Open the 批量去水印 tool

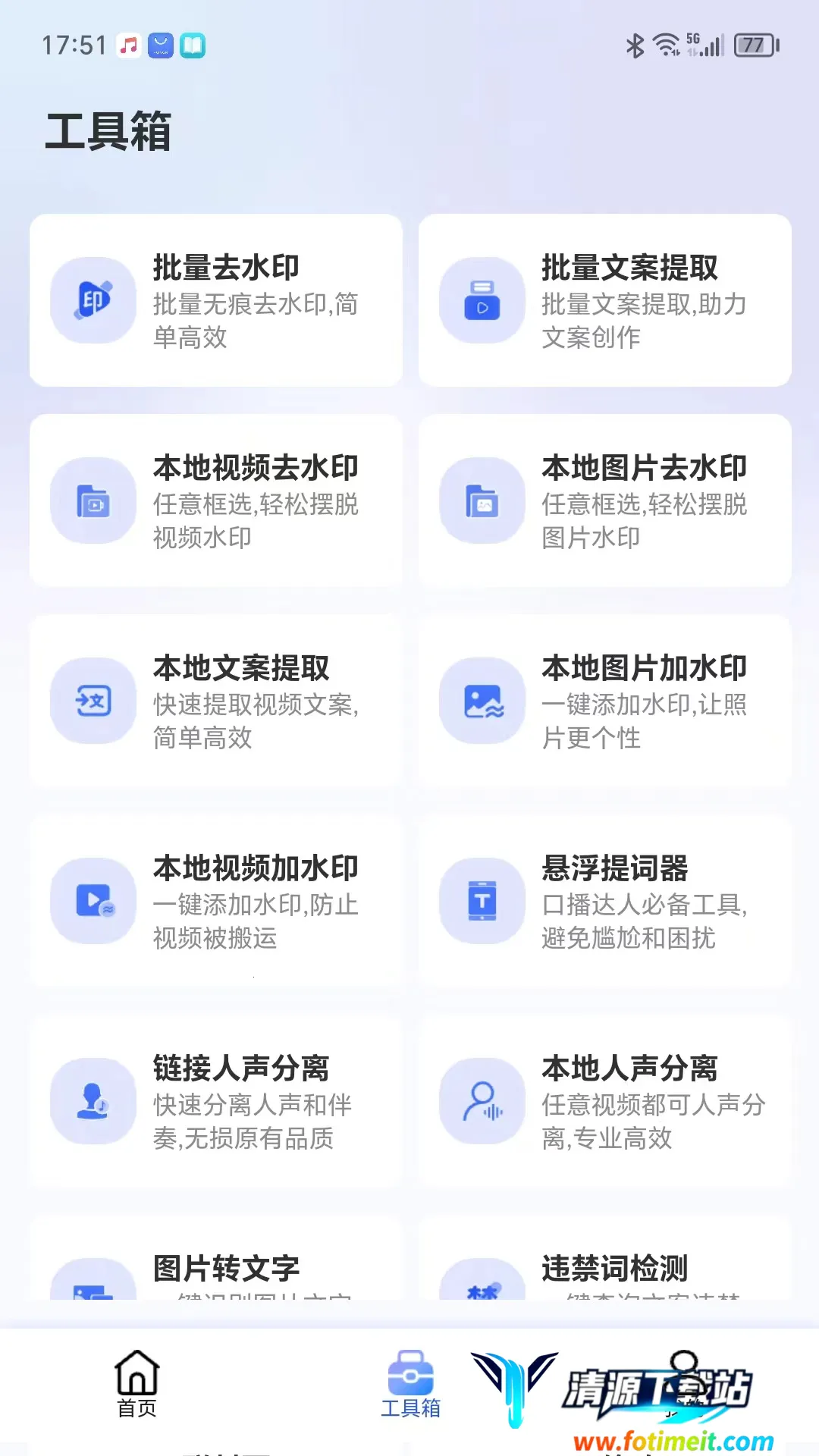(216, 300)
